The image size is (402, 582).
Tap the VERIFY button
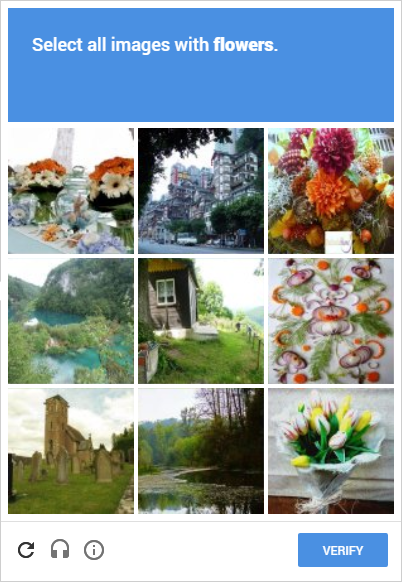[343, 550]
